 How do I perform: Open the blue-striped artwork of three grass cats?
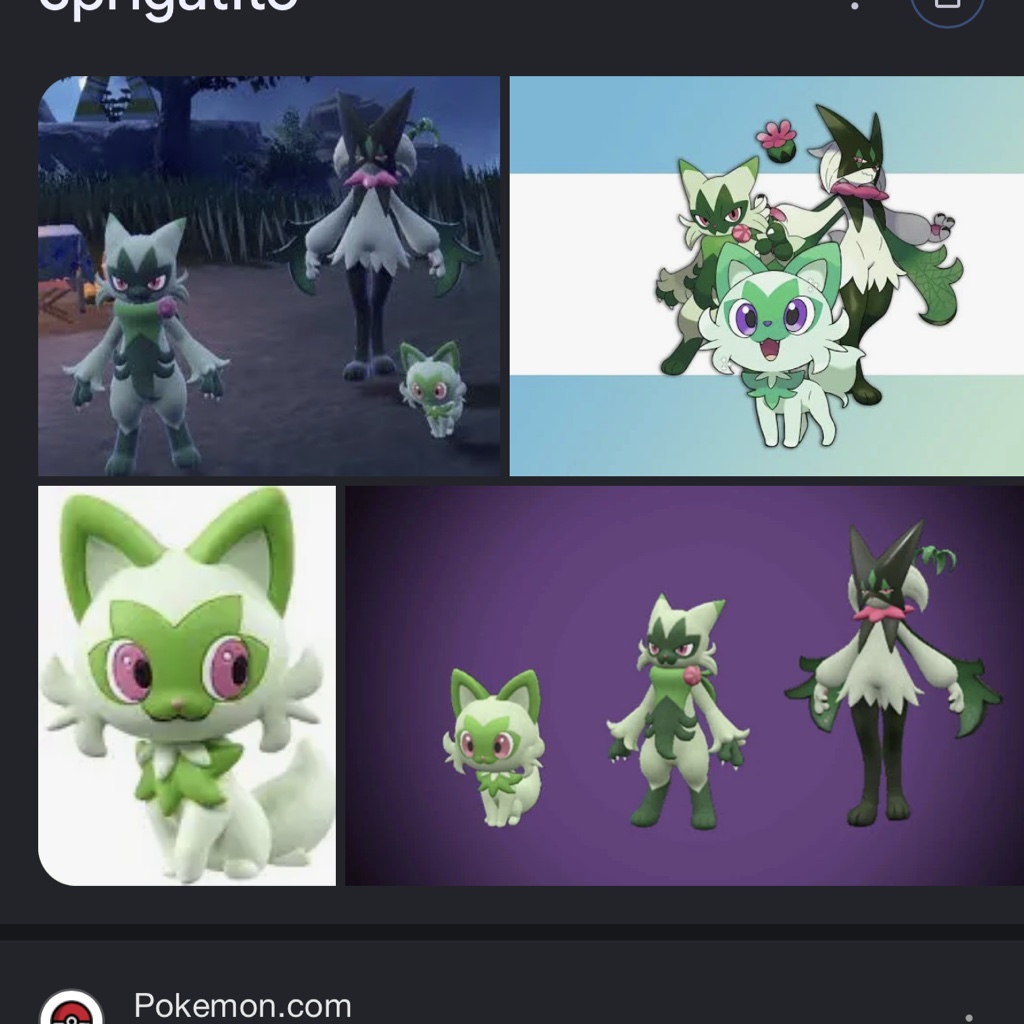[767, 276]
